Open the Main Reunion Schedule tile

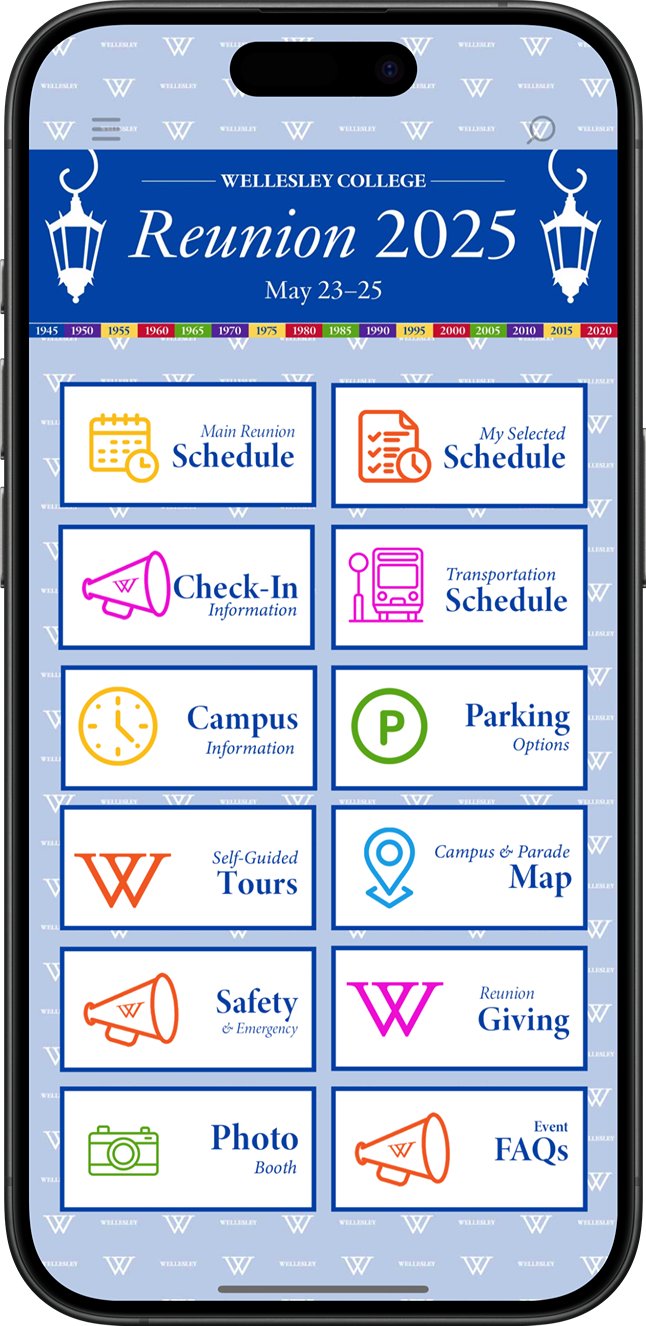[188, 444]
